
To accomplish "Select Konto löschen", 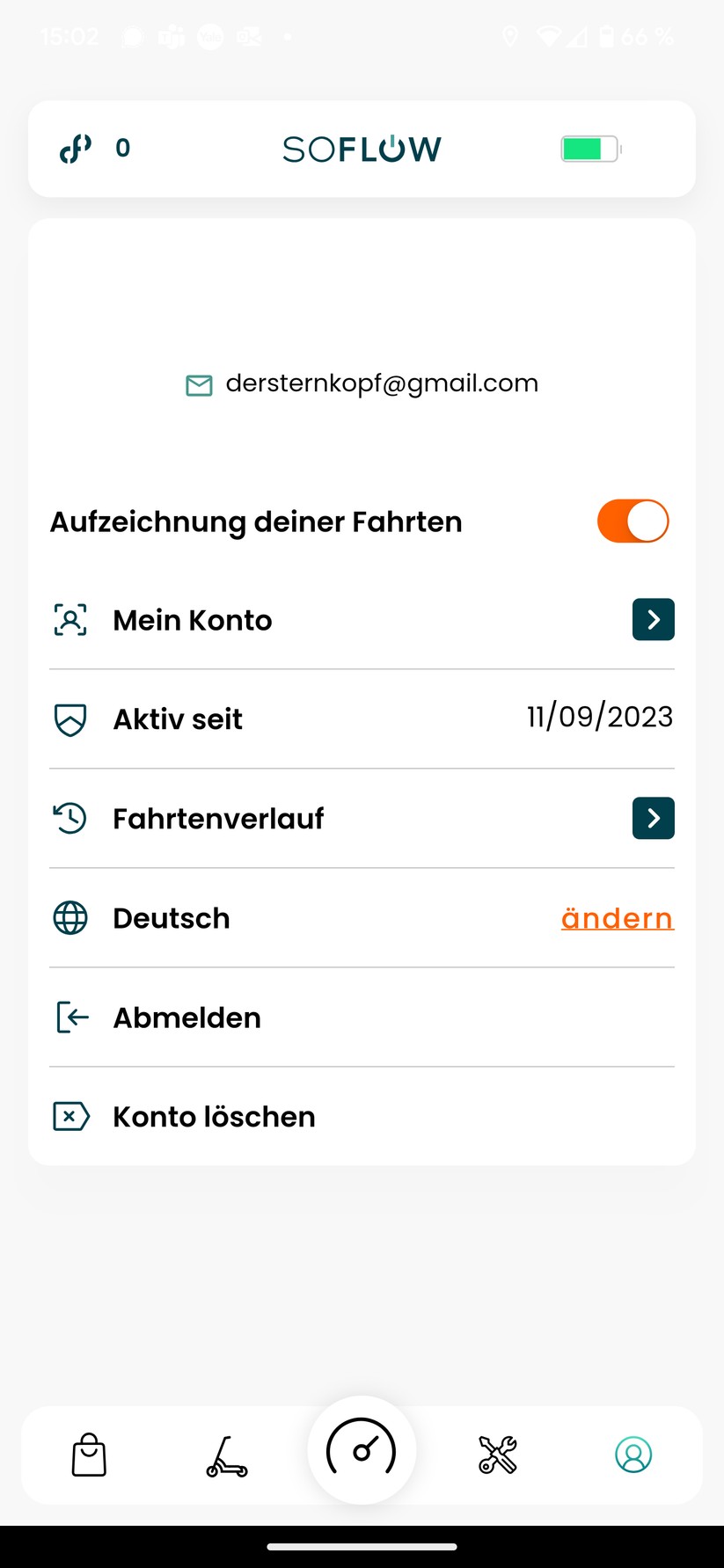I will (x=214, y=1117).
